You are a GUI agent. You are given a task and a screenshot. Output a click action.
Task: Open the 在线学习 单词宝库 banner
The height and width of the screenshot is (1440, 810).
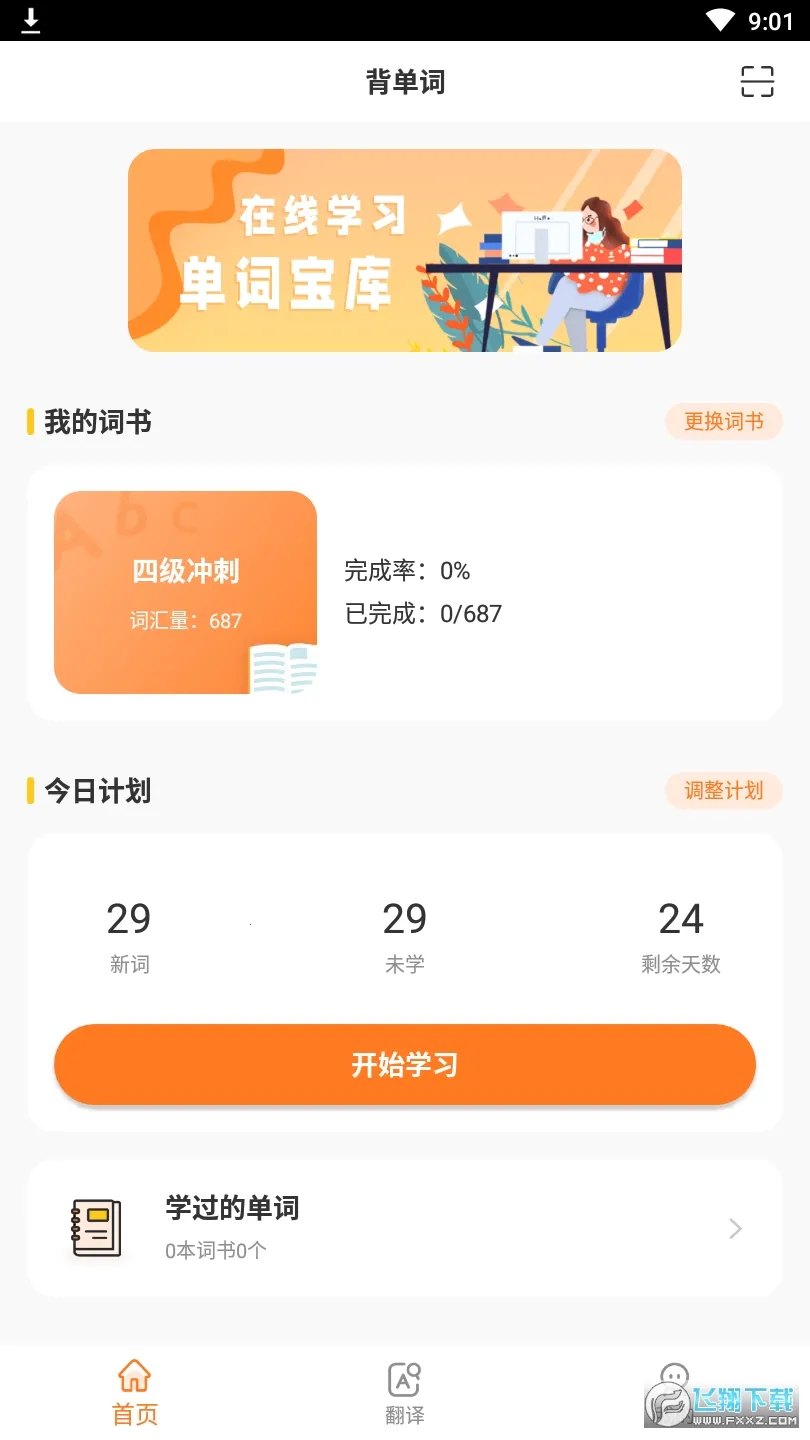tap(404, 250)
